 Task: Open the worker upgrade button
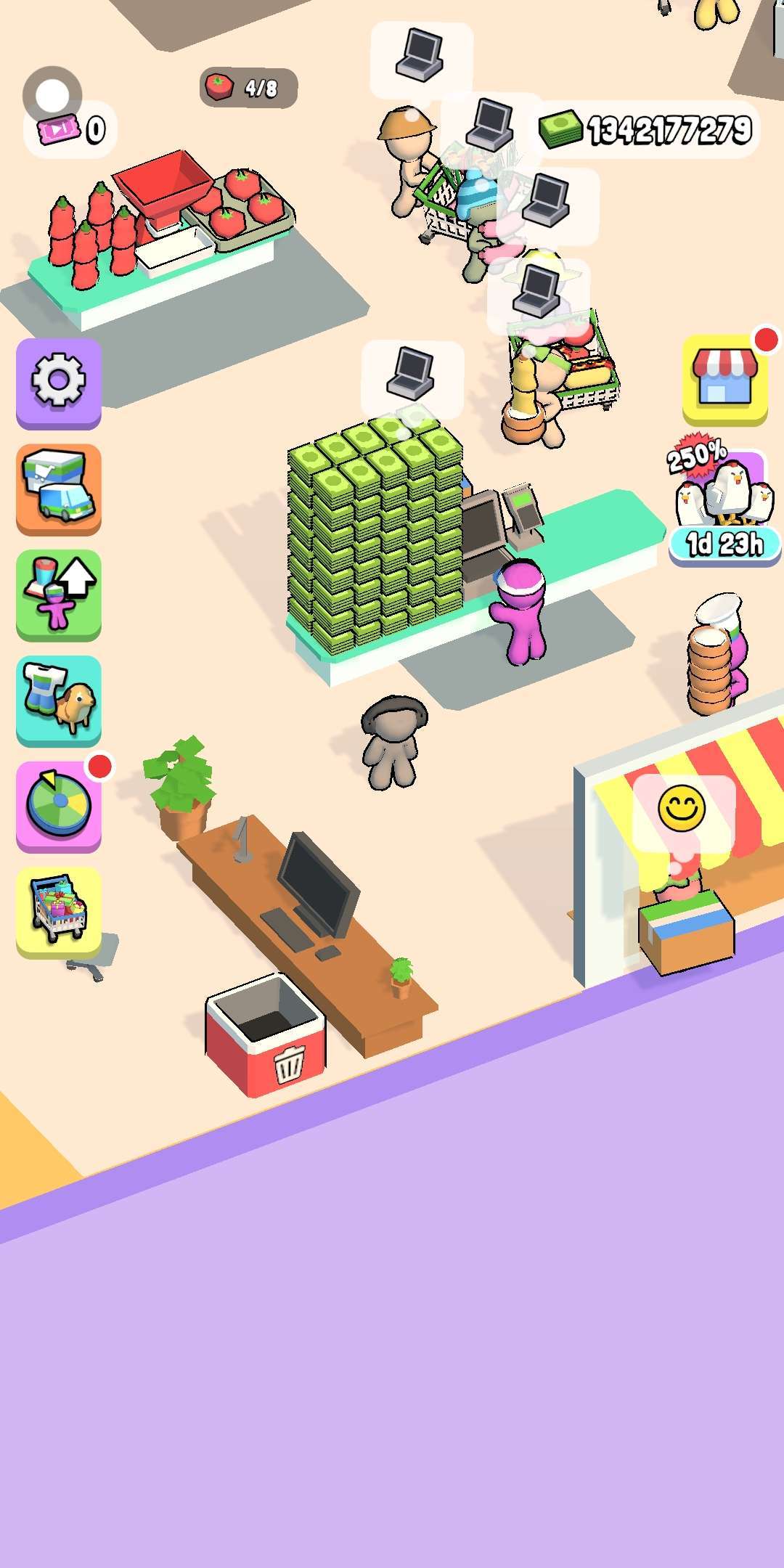(59, 595)
